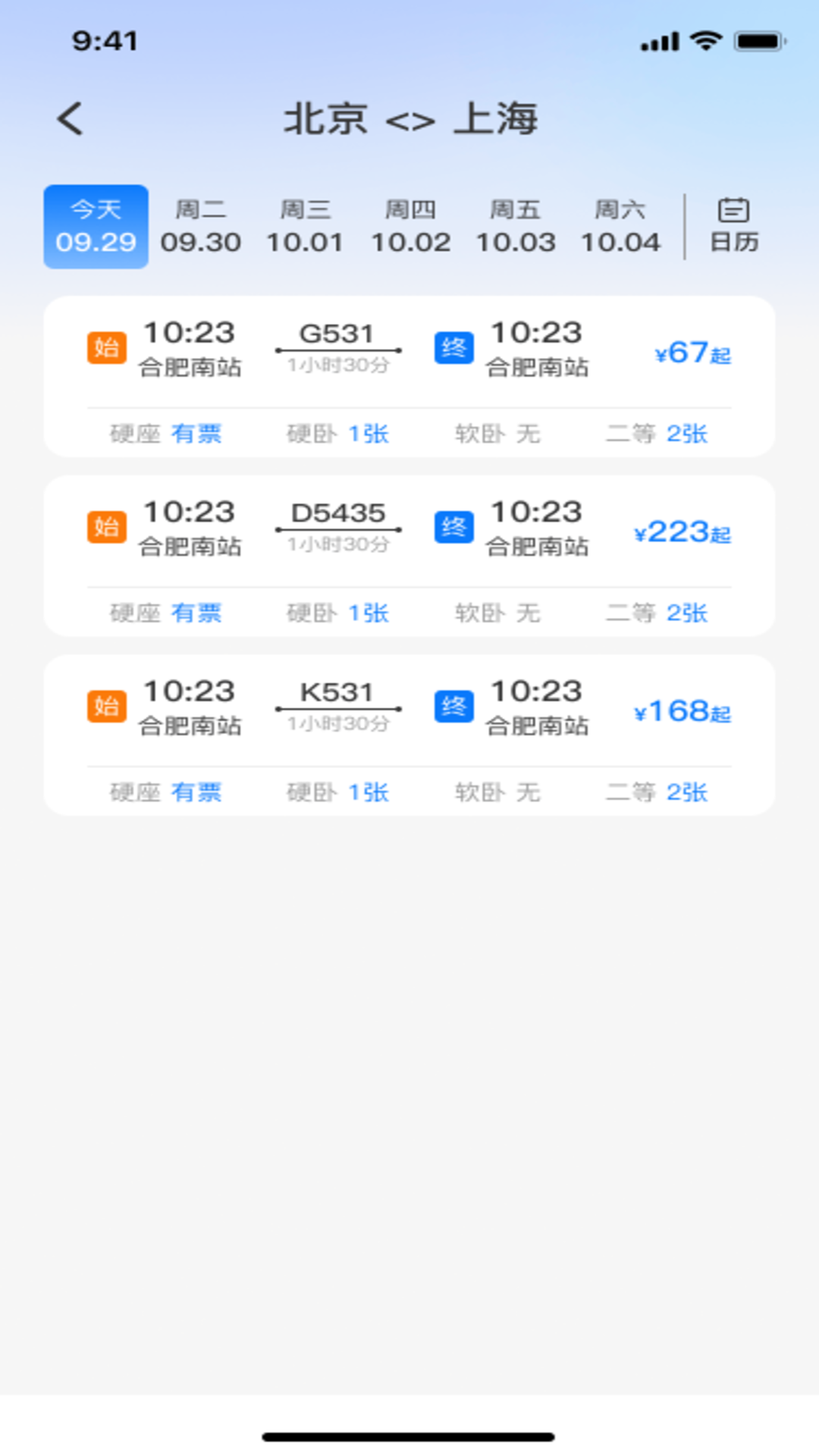819x1456 pixels.
Task: Click the 终 badge on D5435 train
Action: 453,527
